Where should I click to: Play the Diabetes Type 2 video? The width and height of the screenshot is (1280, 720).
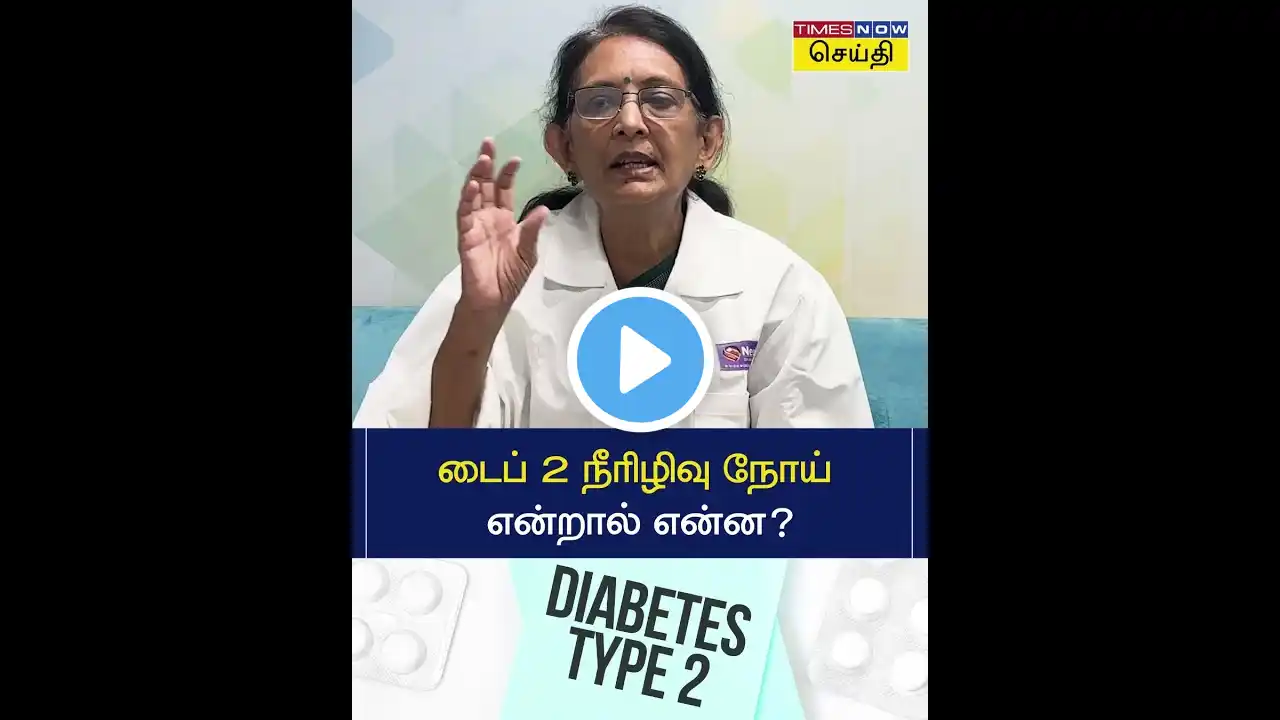(640, 359)
